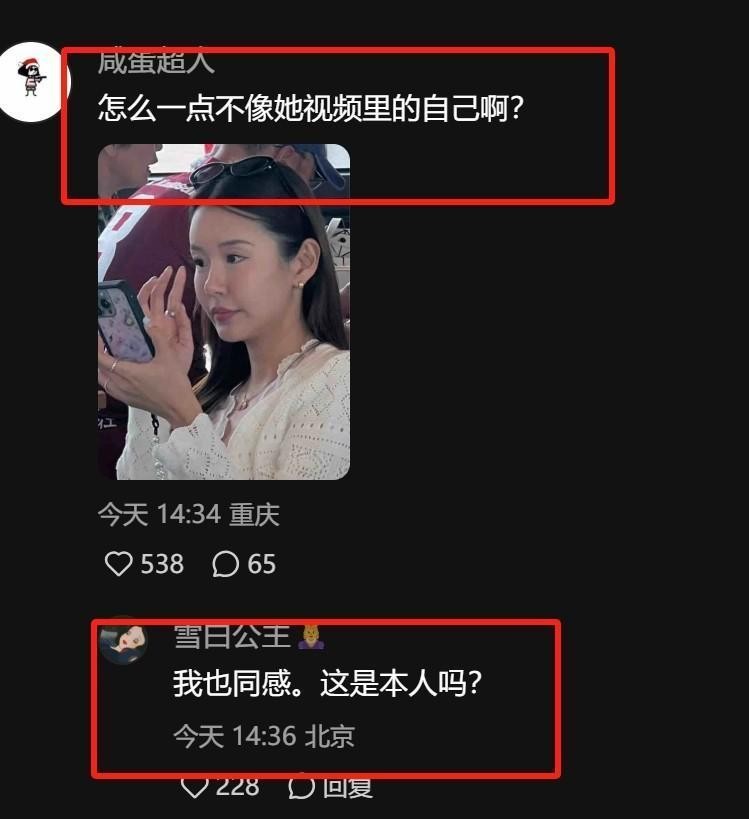Like 咸蛋超人's comment with 538 likes
The width and height of the screenshot is (749, 819).
[119, 564]
